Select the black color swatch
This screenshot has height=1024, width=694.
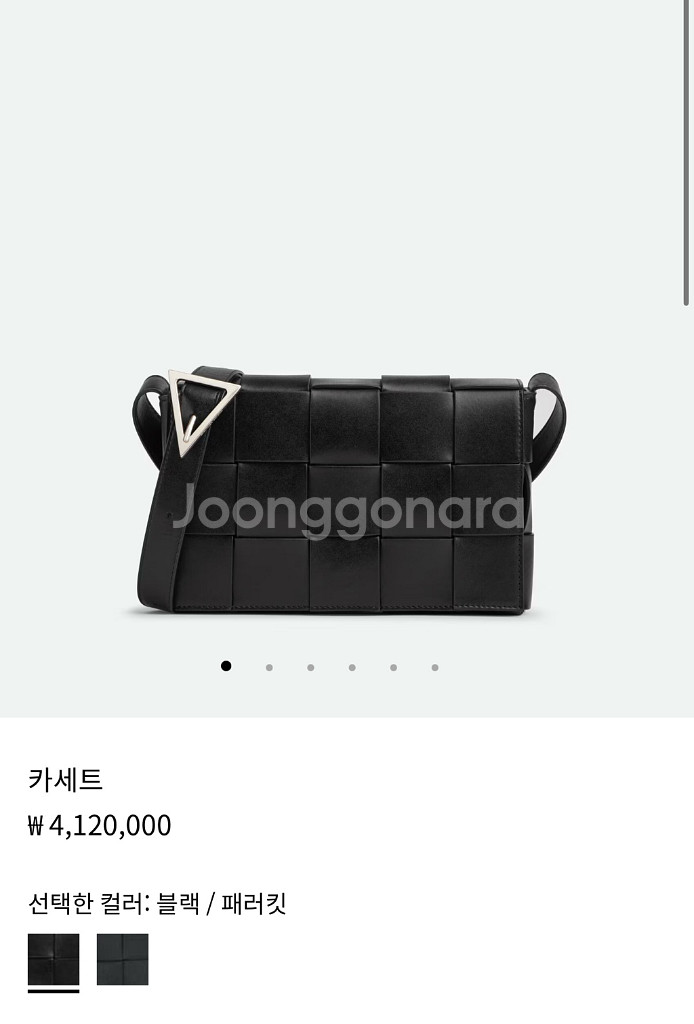point(53,960)
